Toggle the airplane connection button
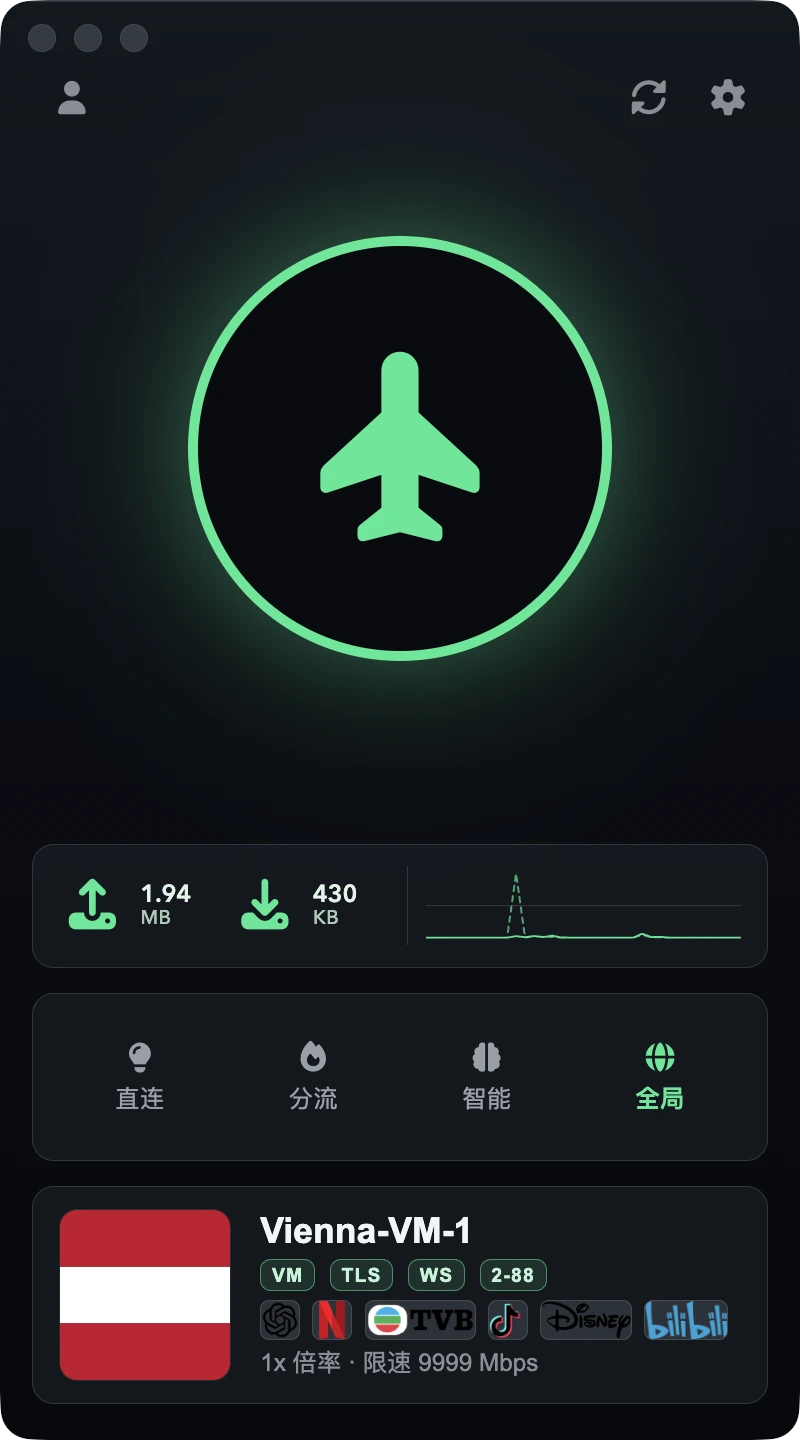The height and width of the screenshot is (1440, 800). pyautogui.click(x=400, y=448)
